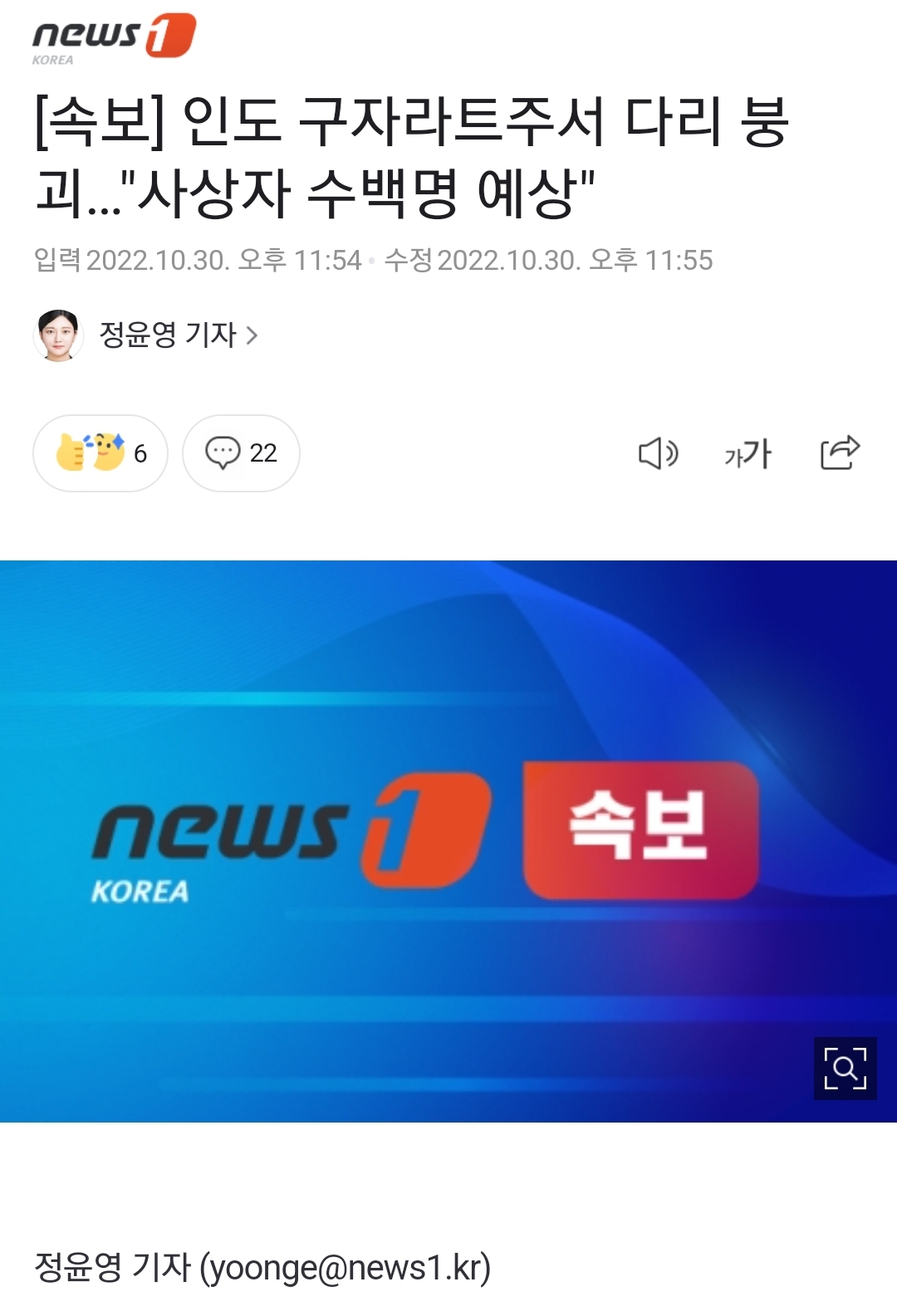Tap the reactions button showing 6
The height and width of the screenshot is (1316, 897).
click(100, 453)
